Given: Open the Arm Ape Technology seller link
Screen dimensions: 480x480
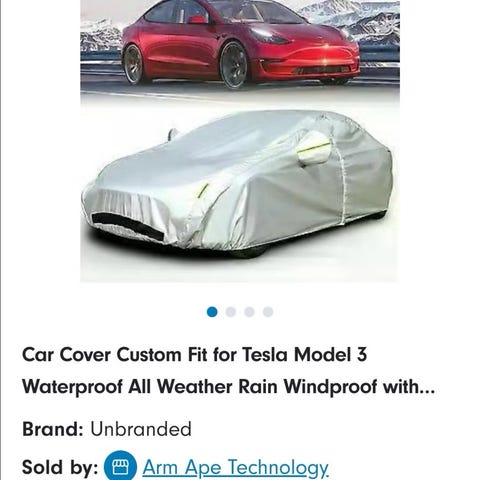Looking at the screenshot, I should pyautogui.click(x=235, y=467).
